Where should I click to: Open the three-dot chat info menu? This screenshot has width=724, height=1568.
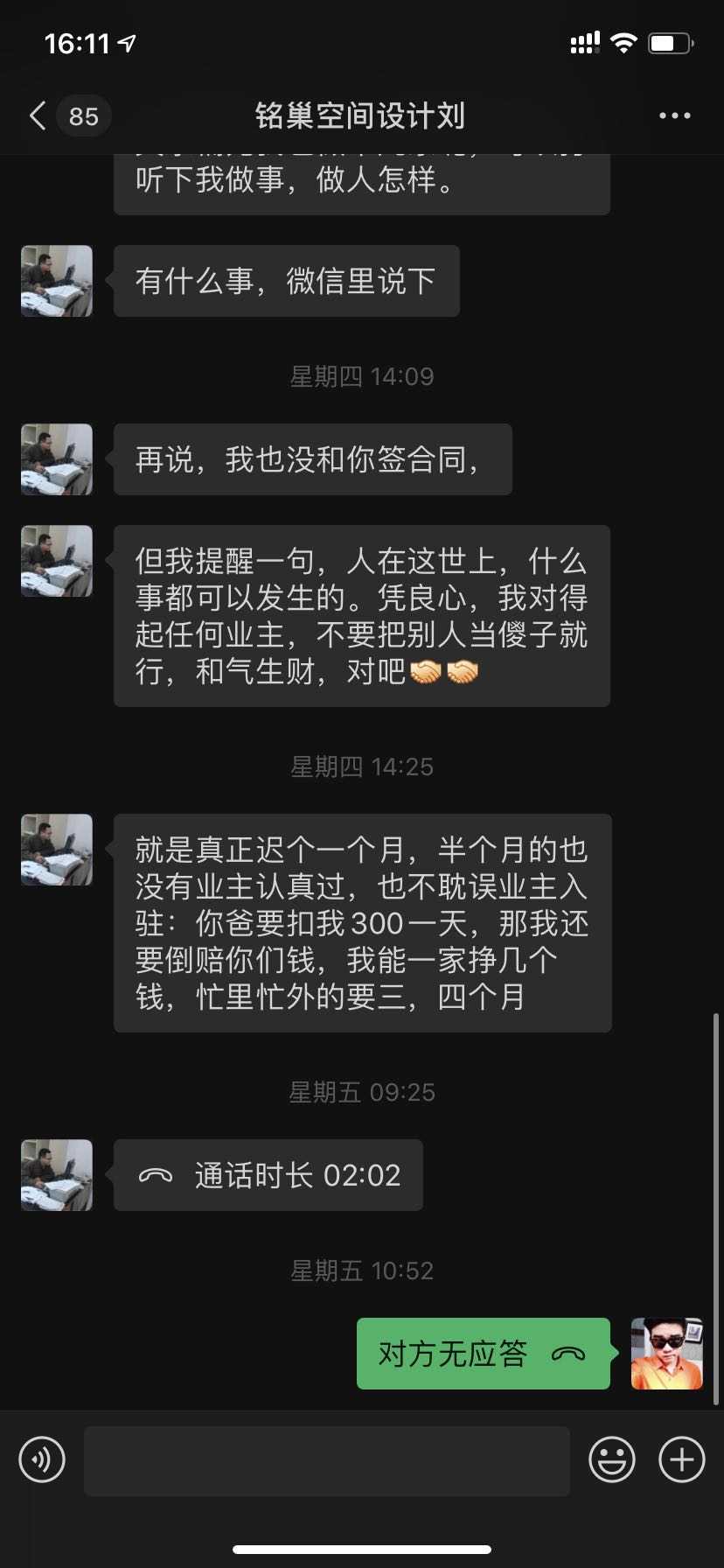674,115
